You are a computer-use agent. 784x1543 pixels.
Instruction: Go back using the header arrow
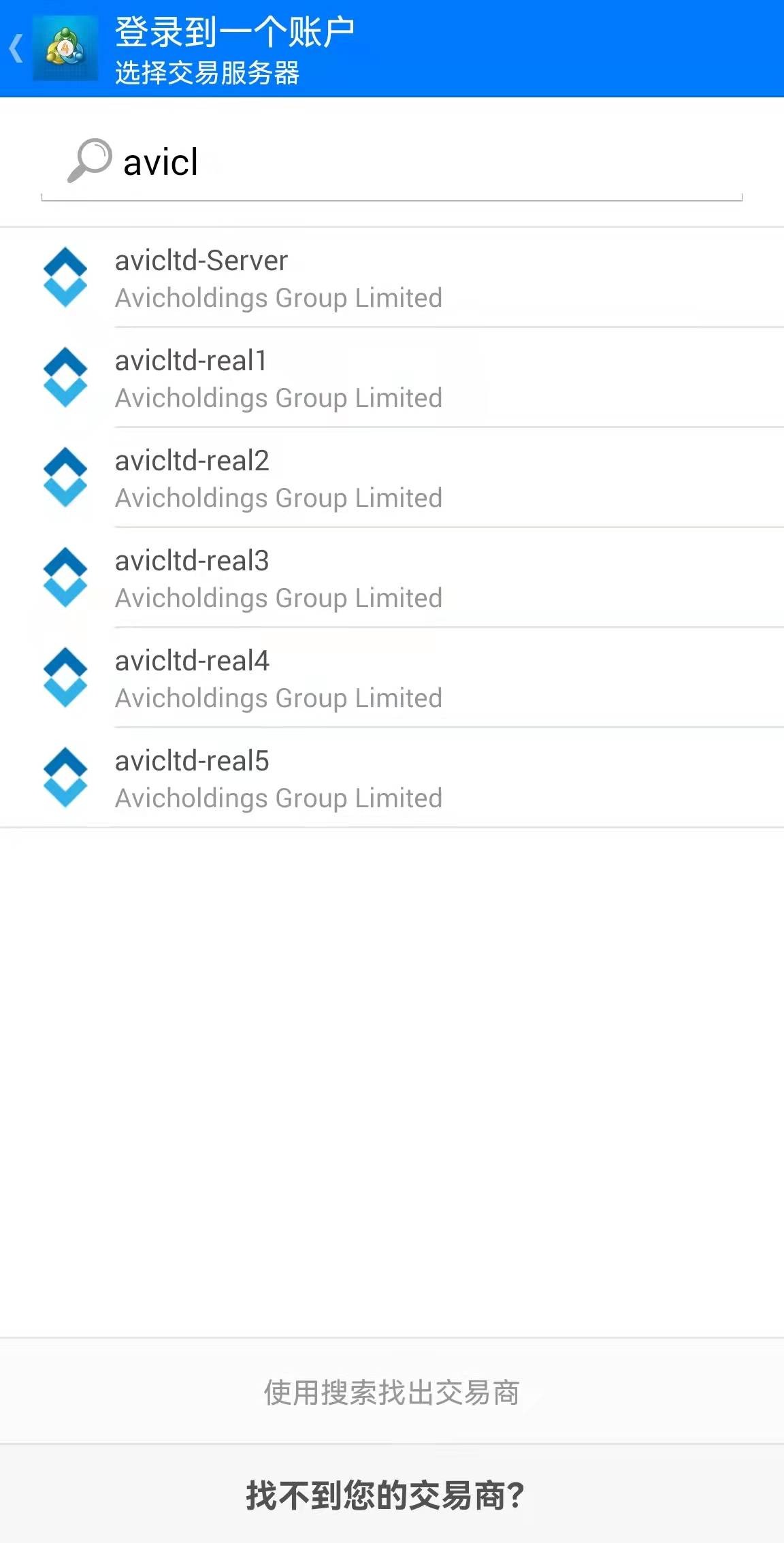(x=16, y=49)
